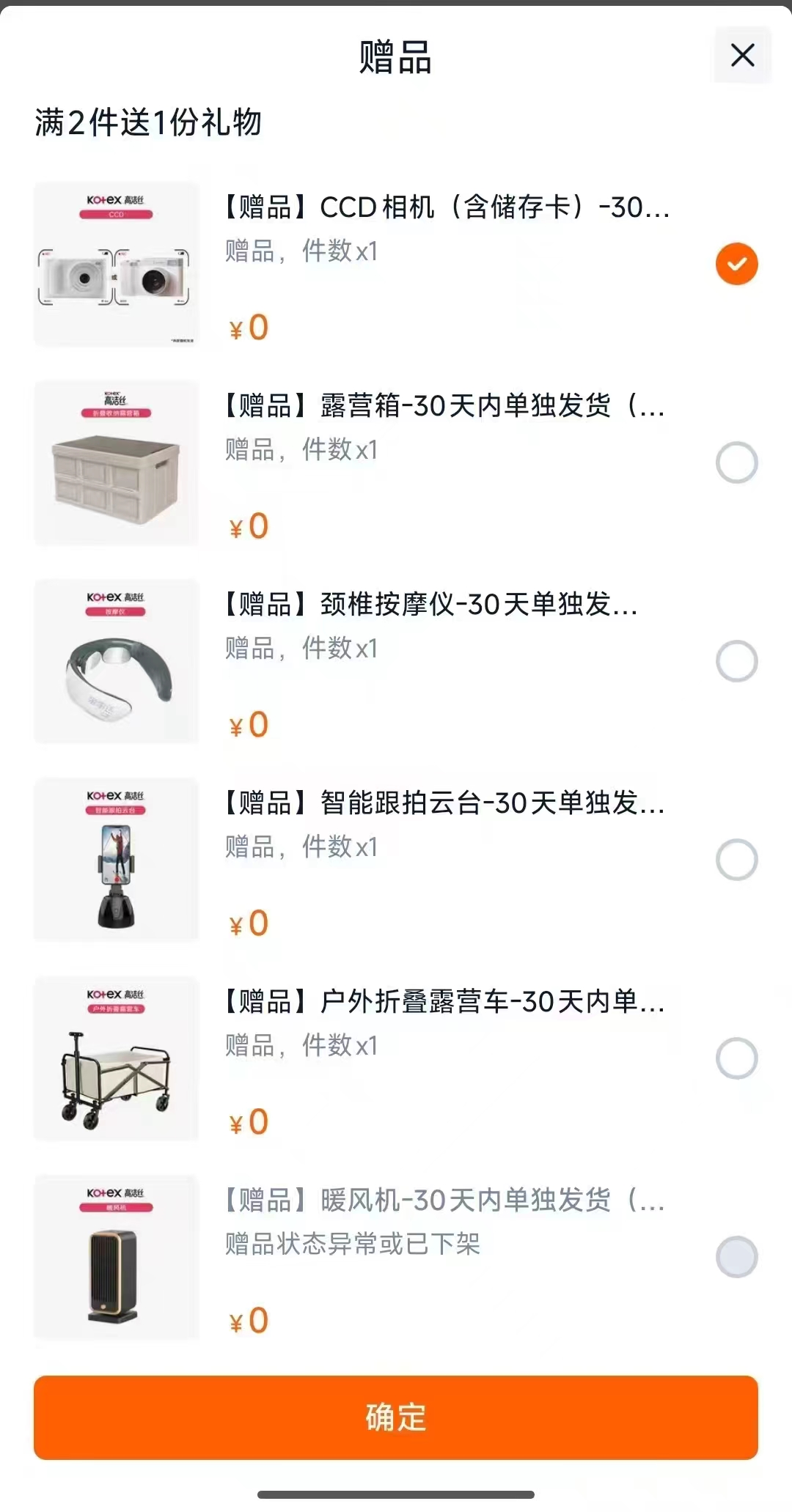This screenshot has height=1512, width=792.
Task: Select the 户外折叠露营车 gift option
Action: tap(736, 1058)
